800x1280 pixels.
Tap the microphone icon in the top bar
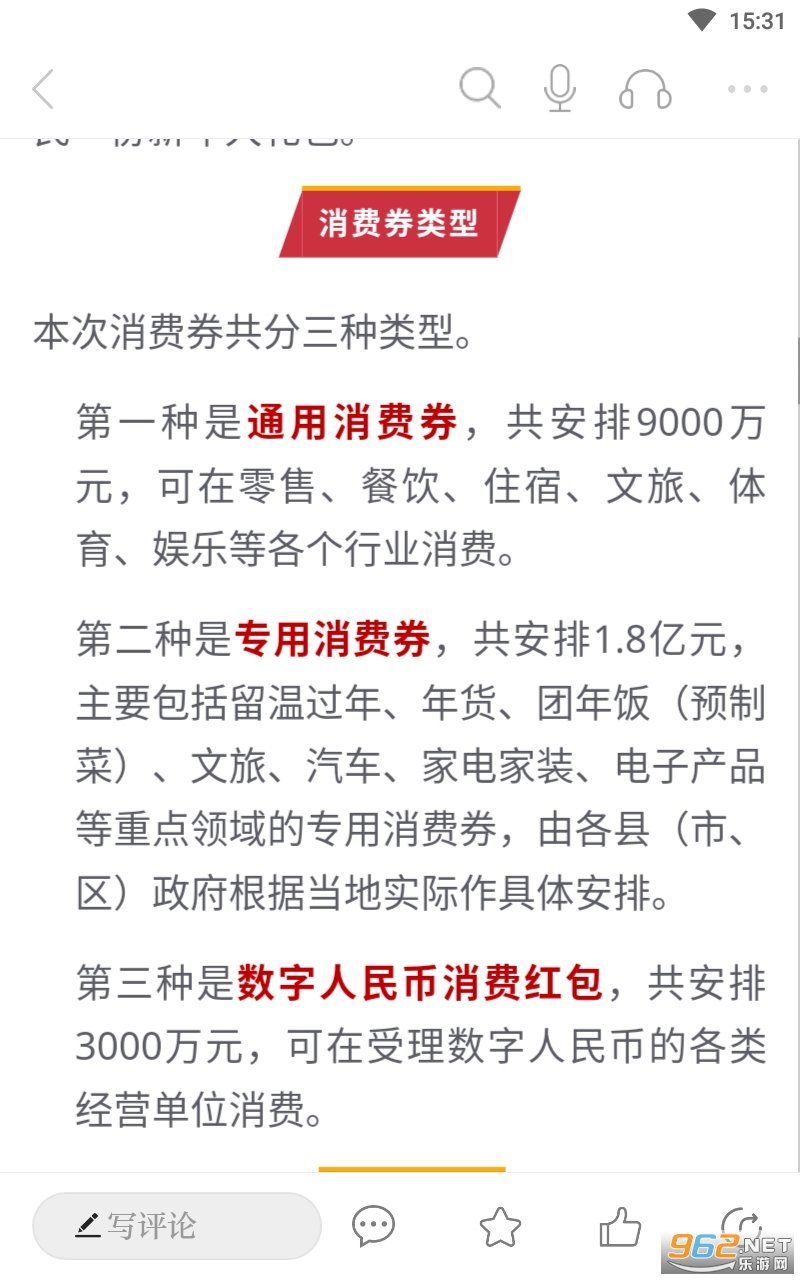point(560,89)
